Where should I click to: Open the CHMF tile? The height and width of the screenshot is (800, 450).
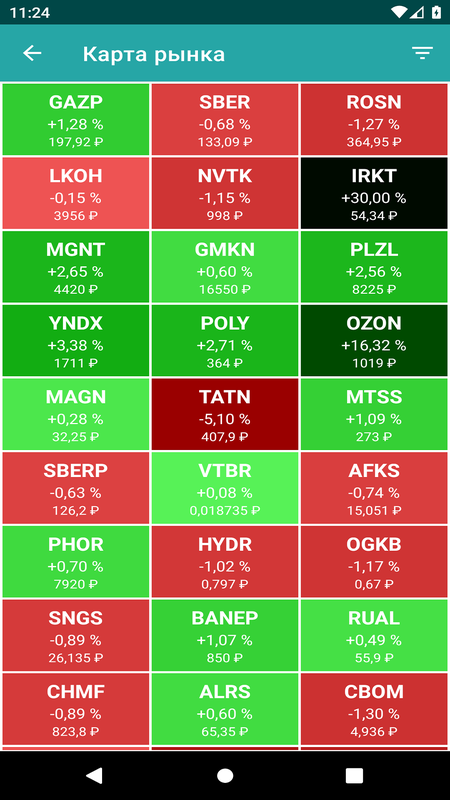click(x=76, y=708)
